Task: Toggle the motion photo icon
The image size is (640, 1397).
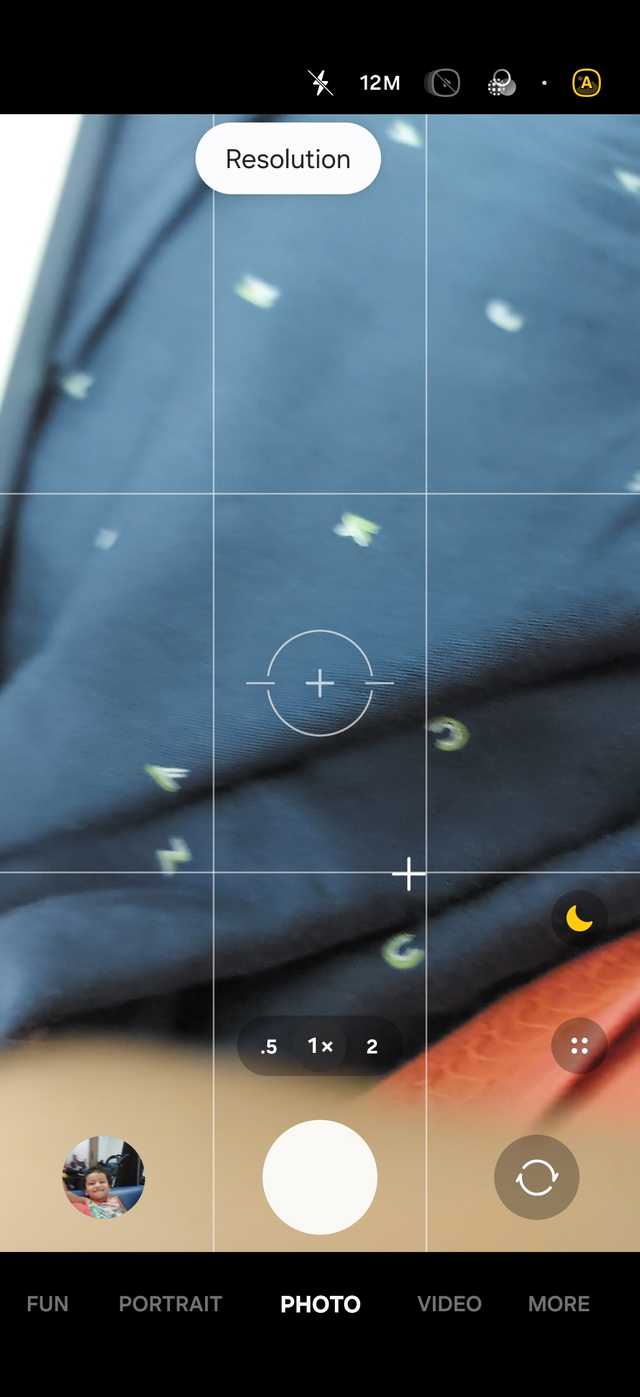Action: click(442, 83)
